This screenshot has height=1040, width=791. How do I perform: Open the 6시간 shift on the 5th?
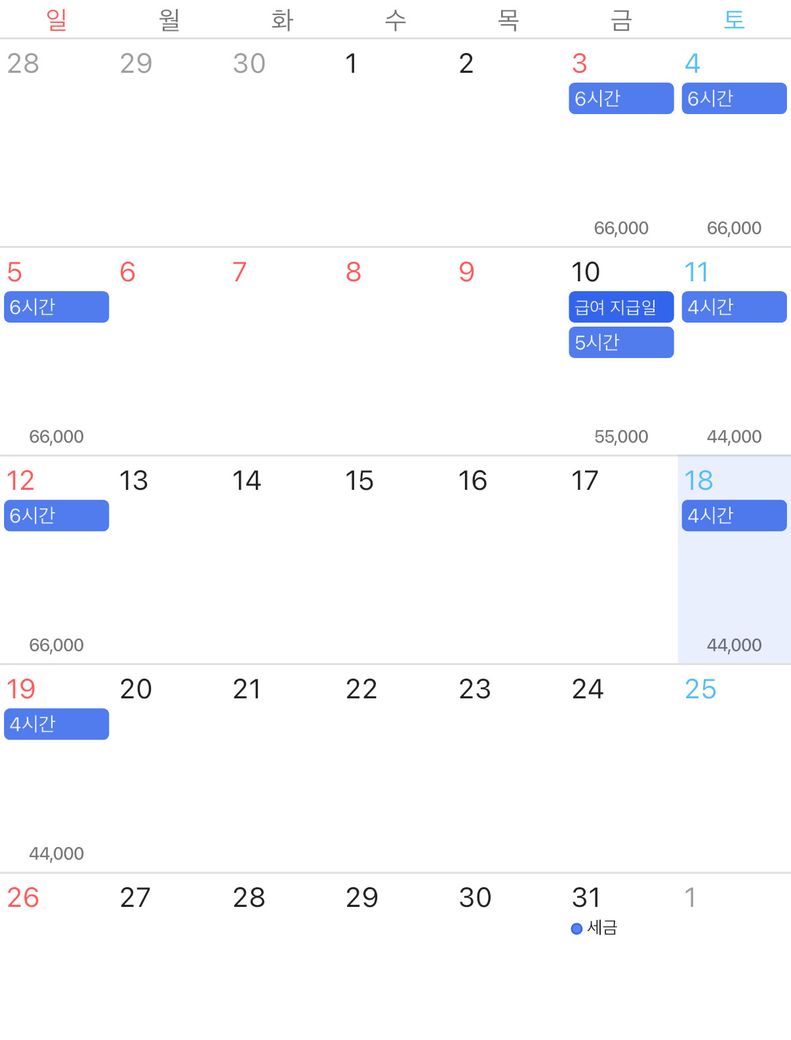(56, 307)
